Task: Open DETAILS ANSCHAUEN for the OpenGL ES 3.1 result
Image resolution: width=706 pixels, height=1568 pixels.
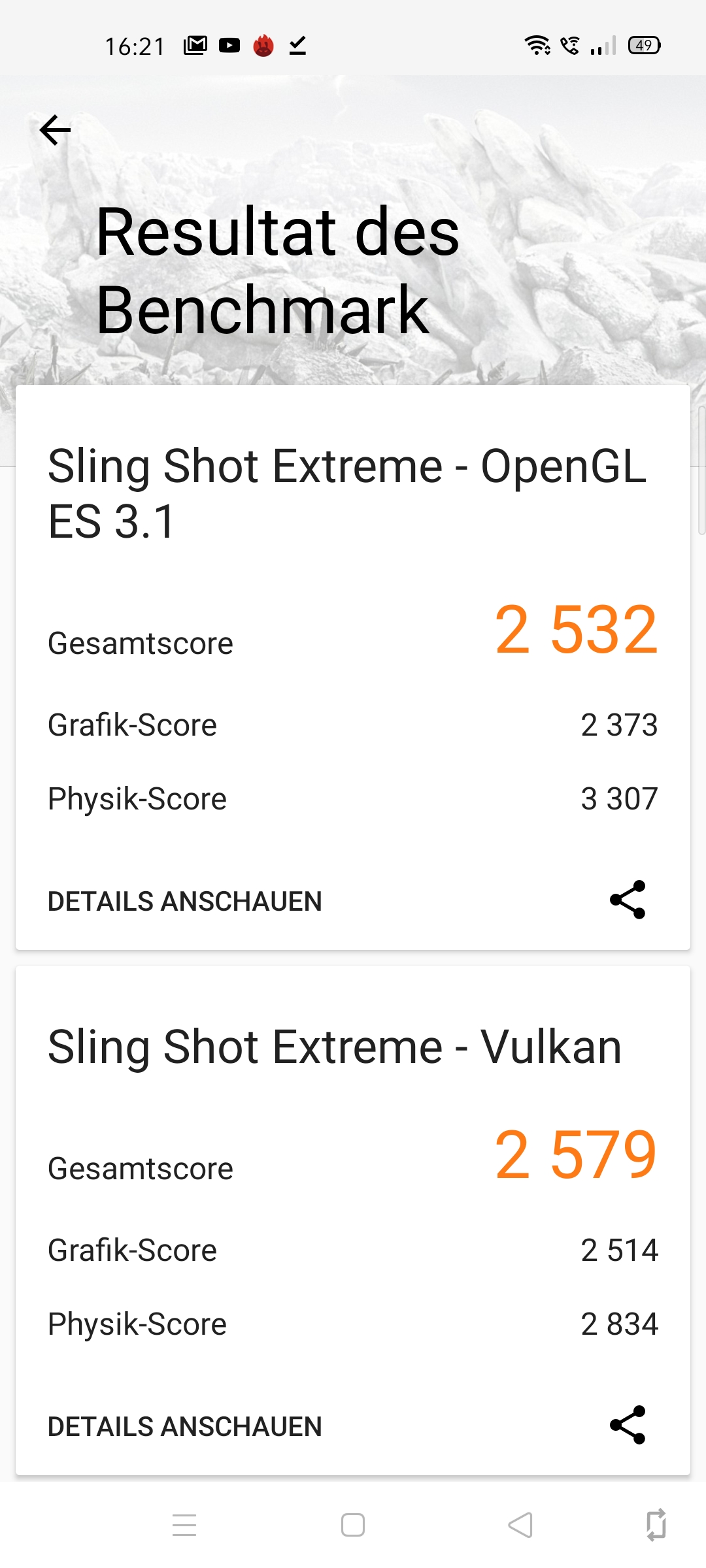Action: click(185, 901)
